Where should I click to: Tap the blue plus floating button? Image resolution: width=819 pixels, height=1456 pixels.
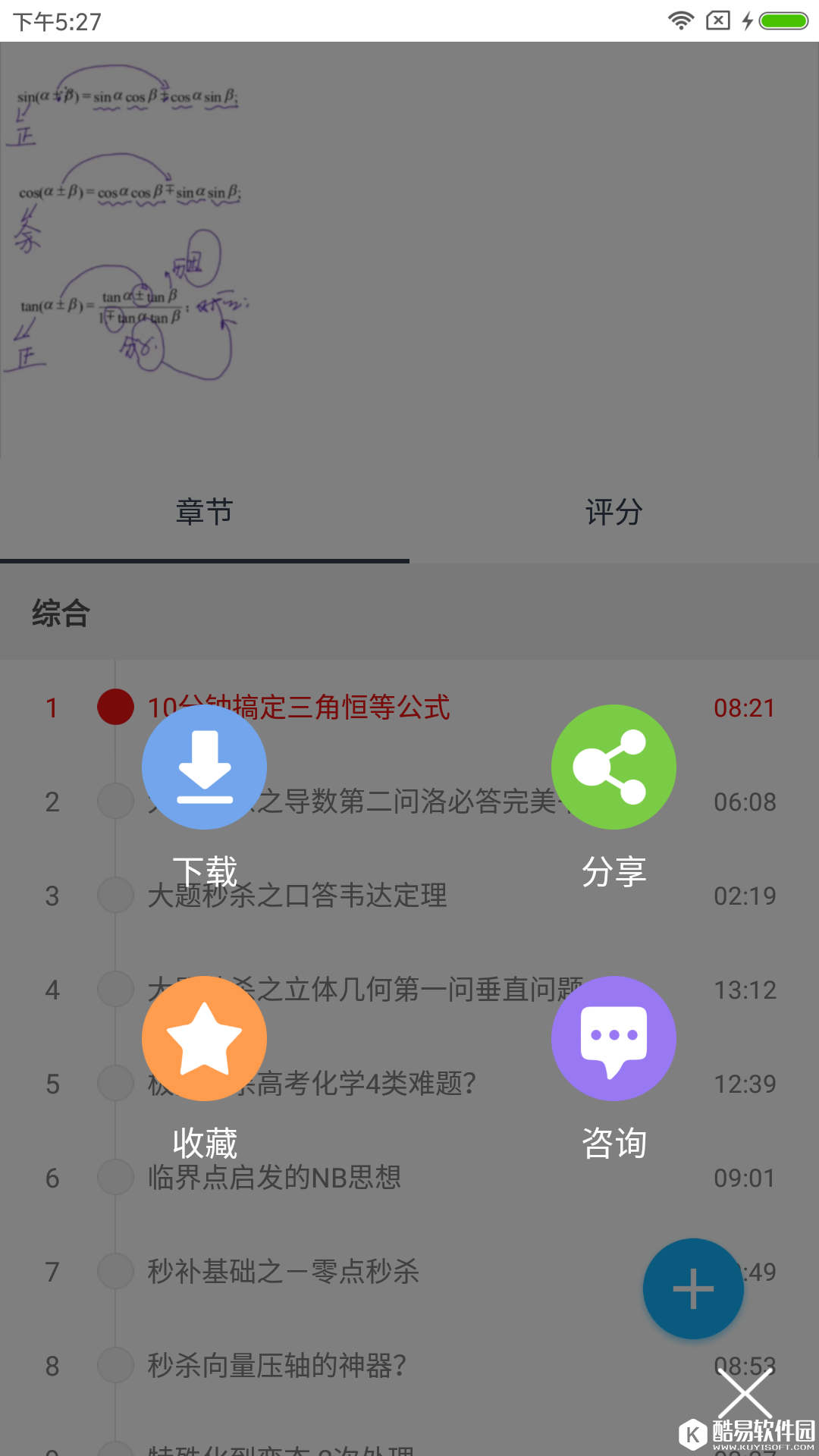pyautogui.click(x=692, y=1289)
